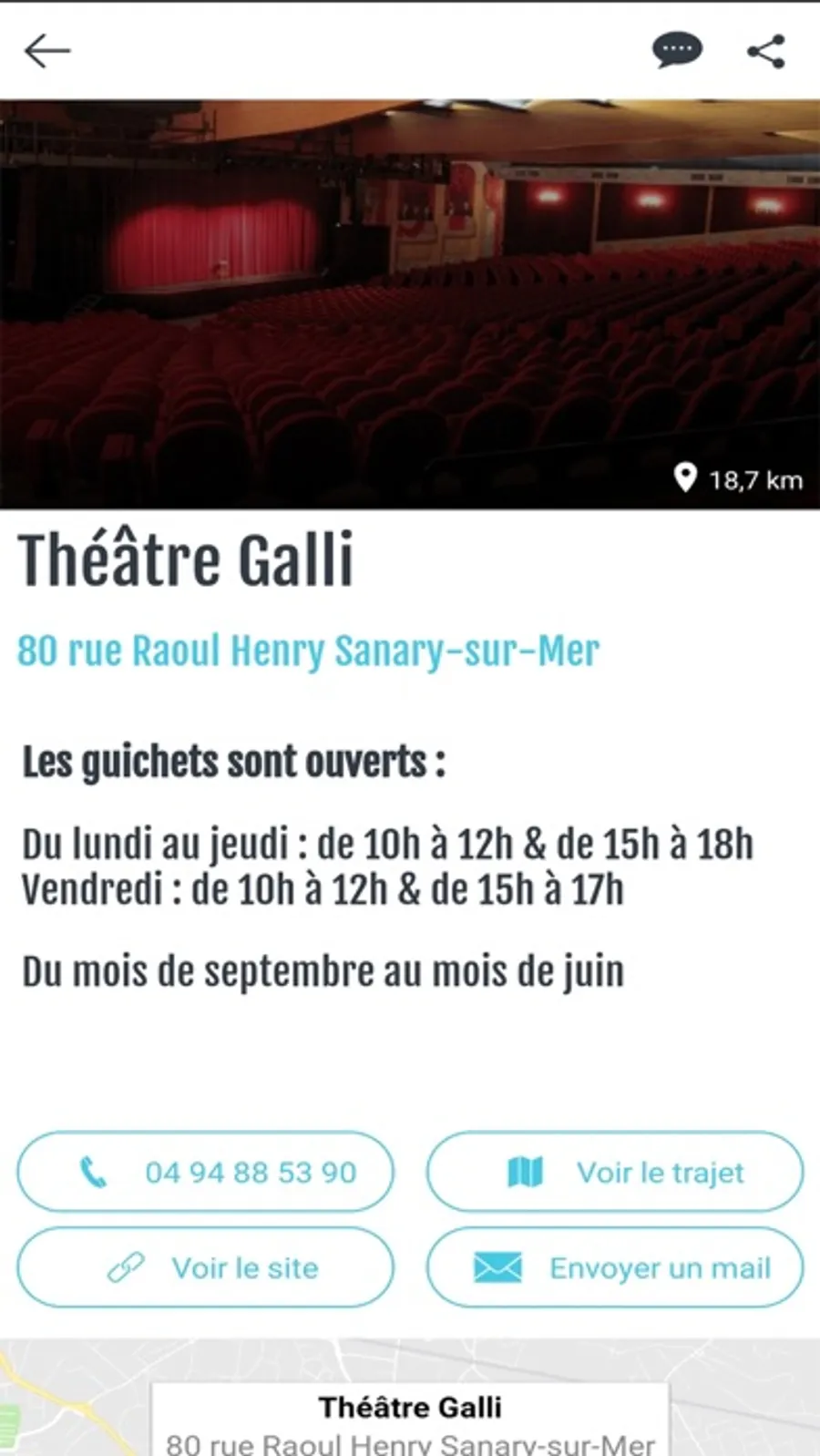This screenshot has height=1456, width=820.
Task: Call 04 94 88 53 90
Action: coord(206,1172)
